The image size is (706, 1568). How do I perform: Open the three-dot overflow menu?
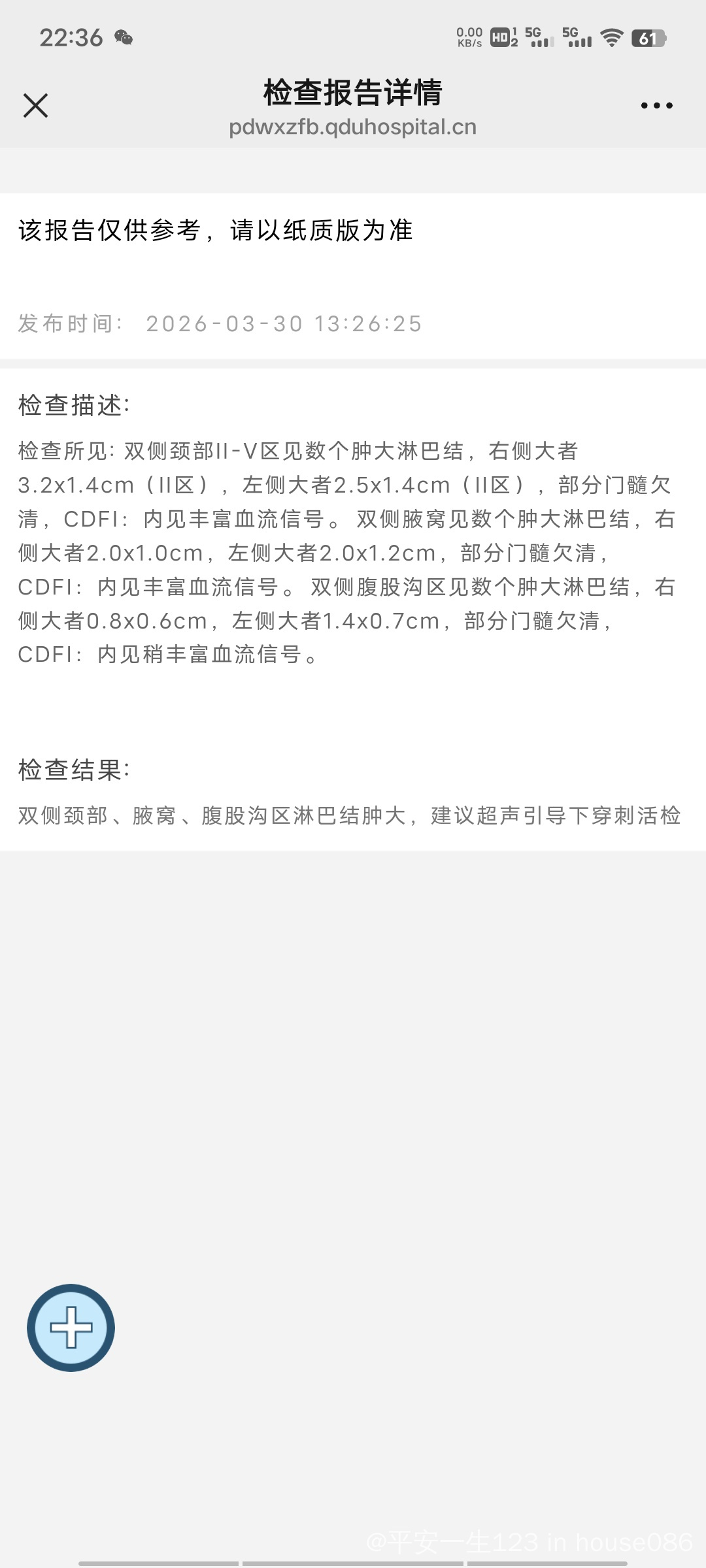pyautogui.click(x=656, y=105)
